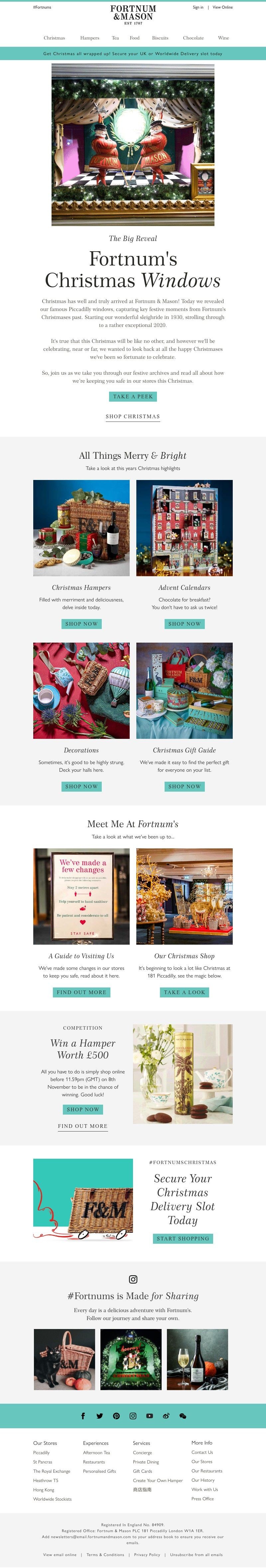Tap Find Out More under Guide to Visiting Us
Image resolution: width=266 pixels, height=1568 pixels.
81,992
